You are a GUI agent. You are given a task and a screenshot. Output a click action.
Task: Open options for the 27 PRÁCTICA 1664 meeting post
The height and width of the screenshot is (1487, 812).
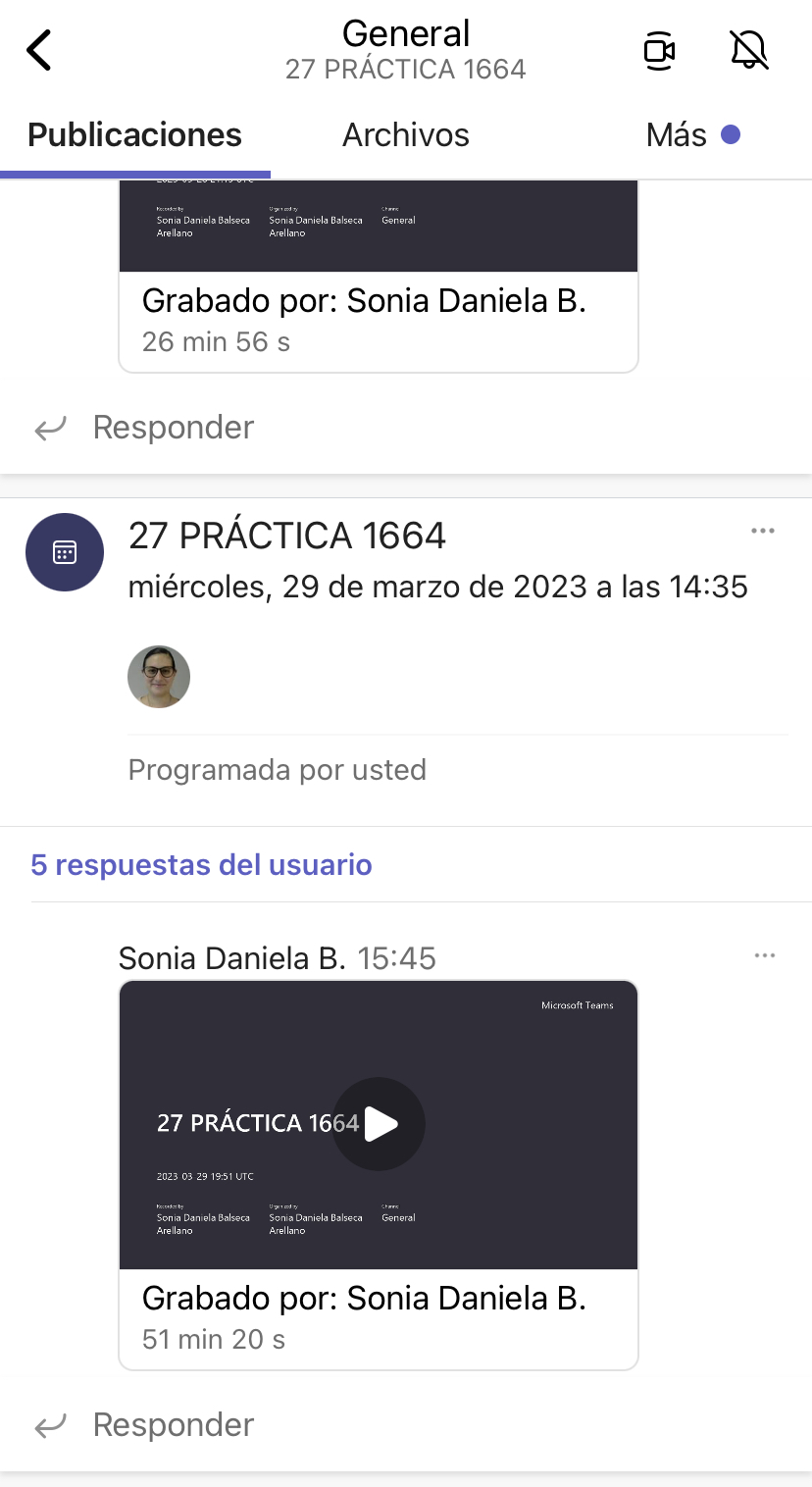[x=762, y=532]
